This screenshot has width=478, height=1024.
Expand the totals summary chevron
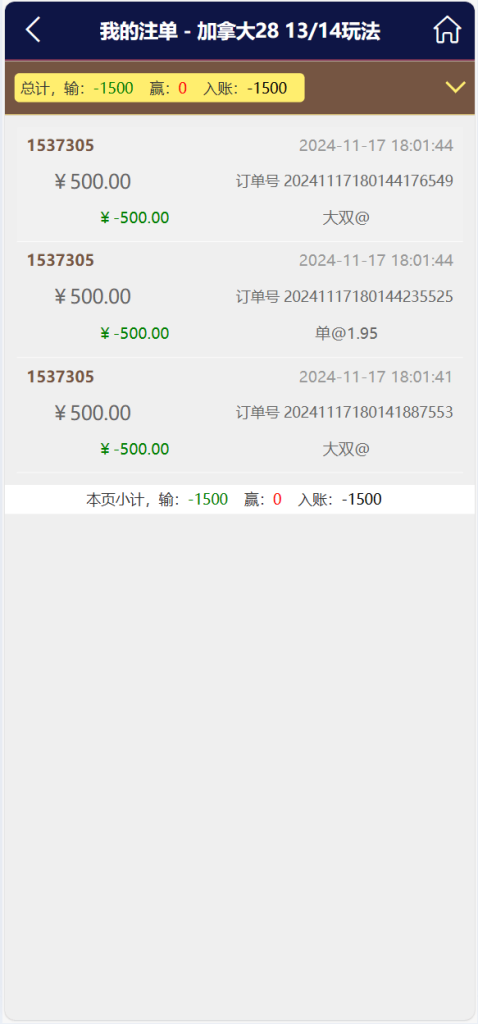pos(455,87)
